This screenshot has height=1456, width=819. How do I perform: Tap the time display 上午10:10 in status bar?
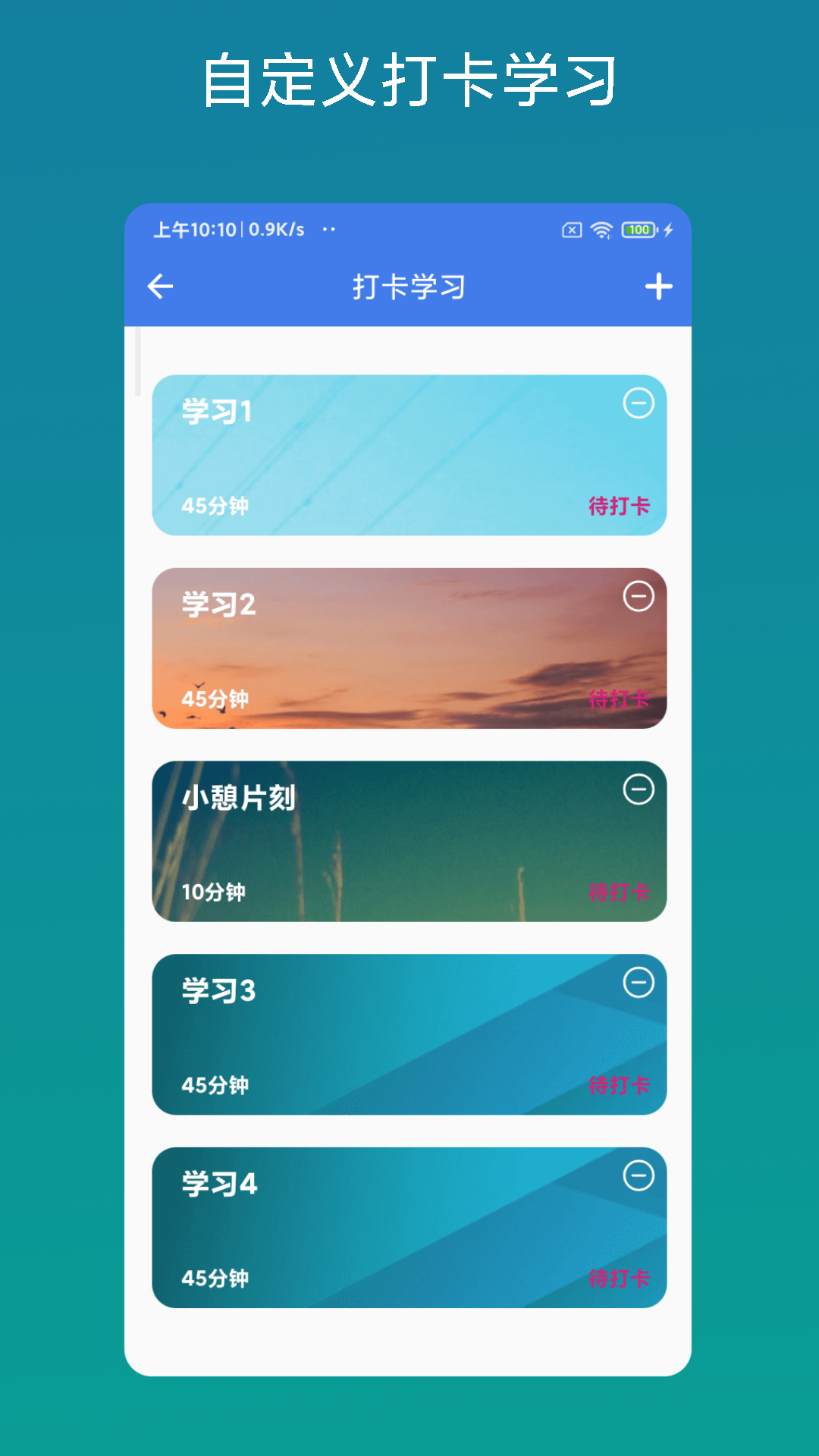[x=195, y=230]
